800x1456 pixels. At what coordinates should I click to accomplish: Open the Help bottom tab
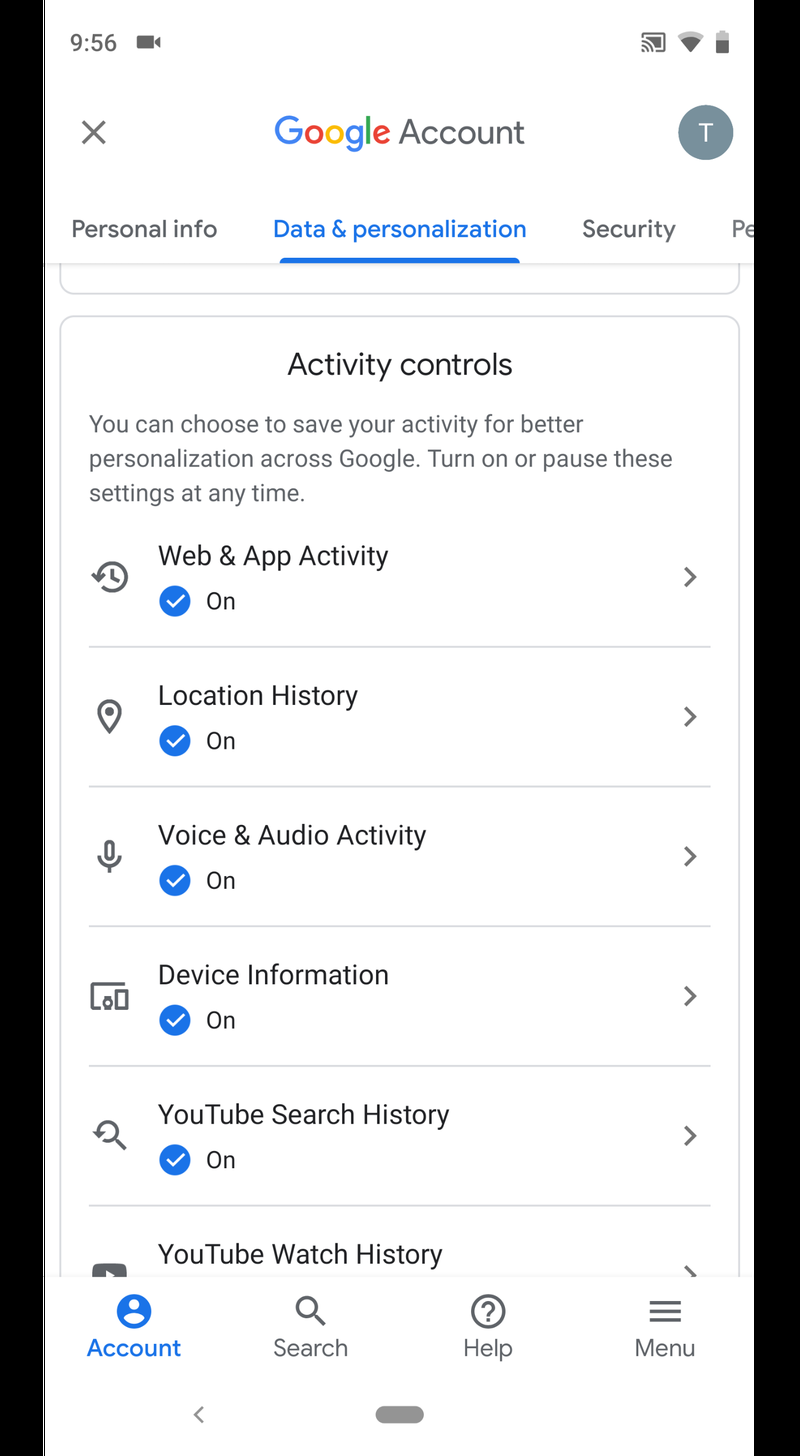pos(487,1327)
